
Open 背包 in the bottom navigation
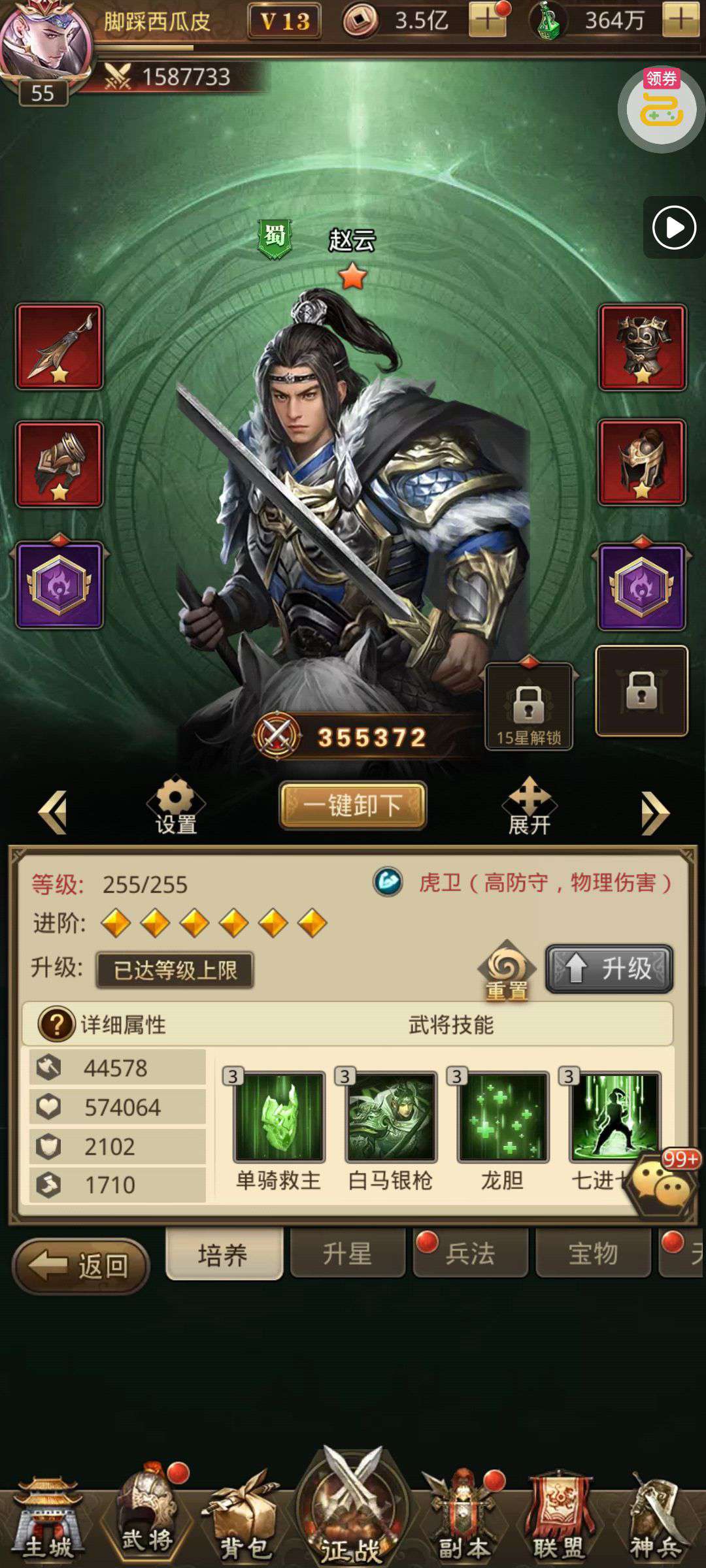(243, 1517)
